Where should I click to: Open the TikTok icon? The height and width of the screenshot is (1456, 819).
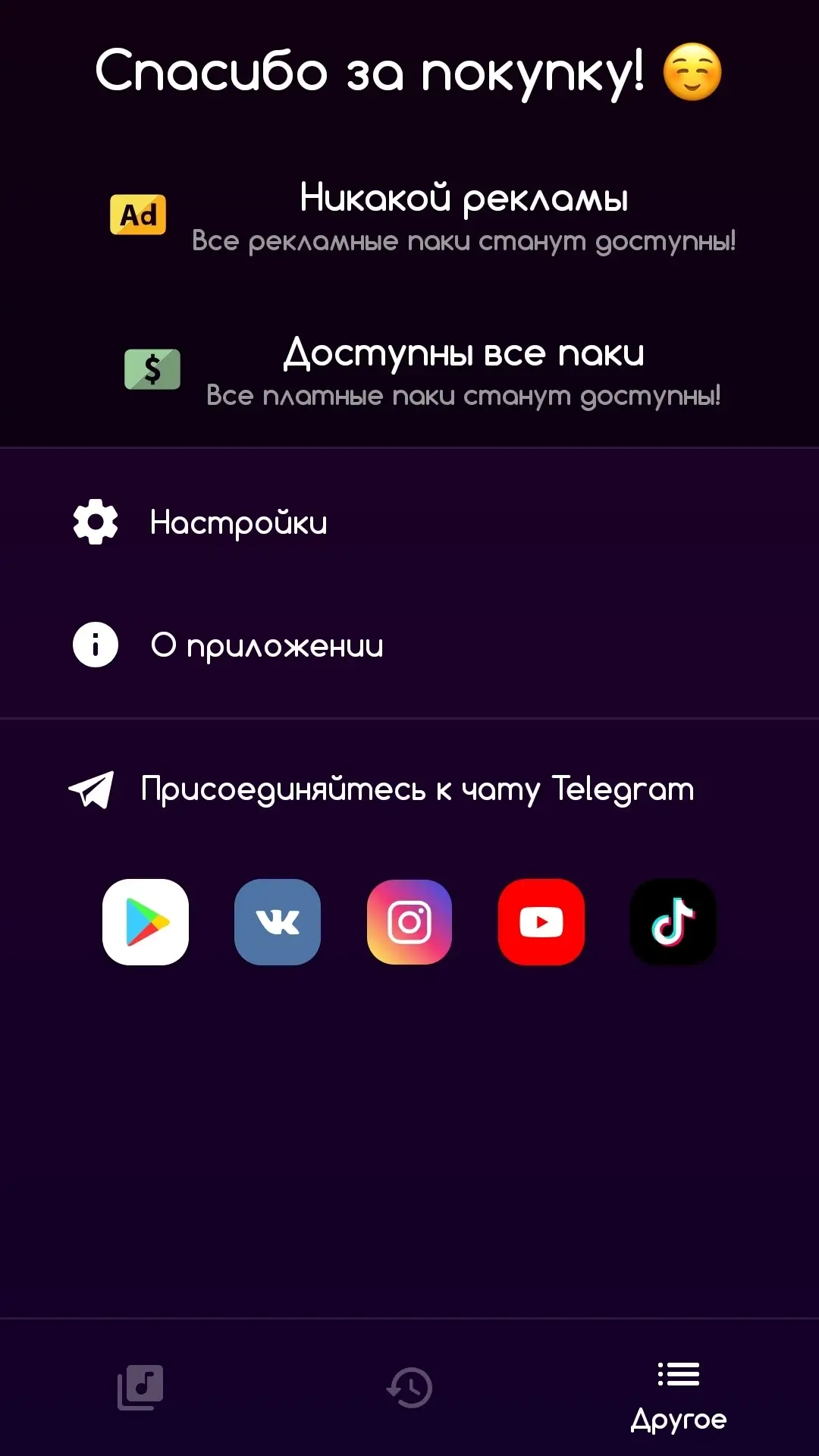(673, 922)
